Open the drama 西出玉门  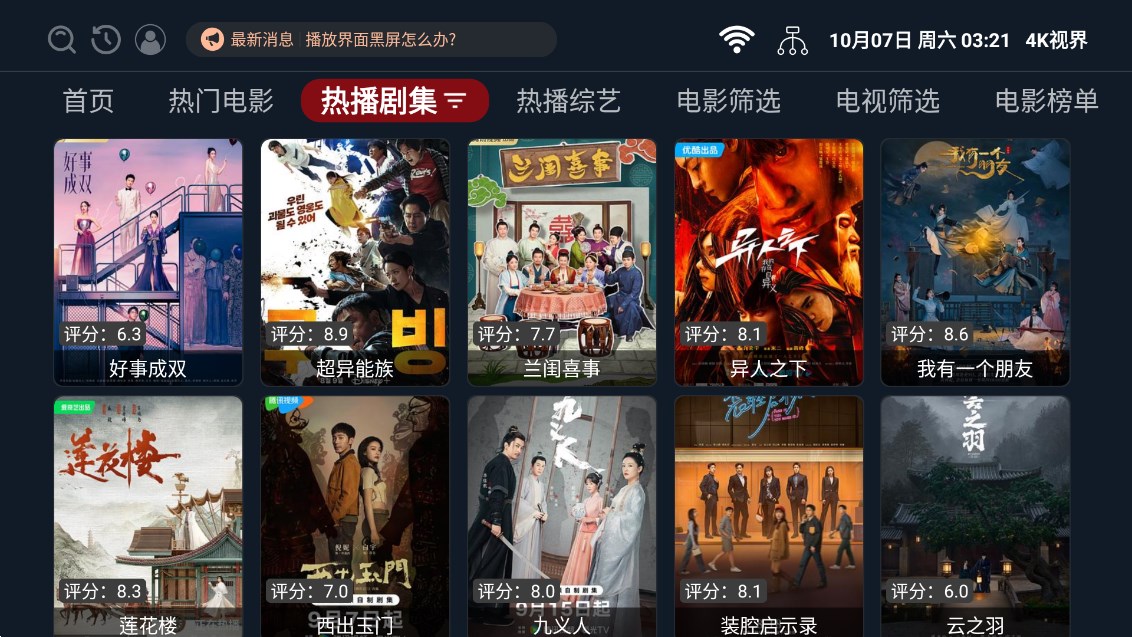(355, 516)
